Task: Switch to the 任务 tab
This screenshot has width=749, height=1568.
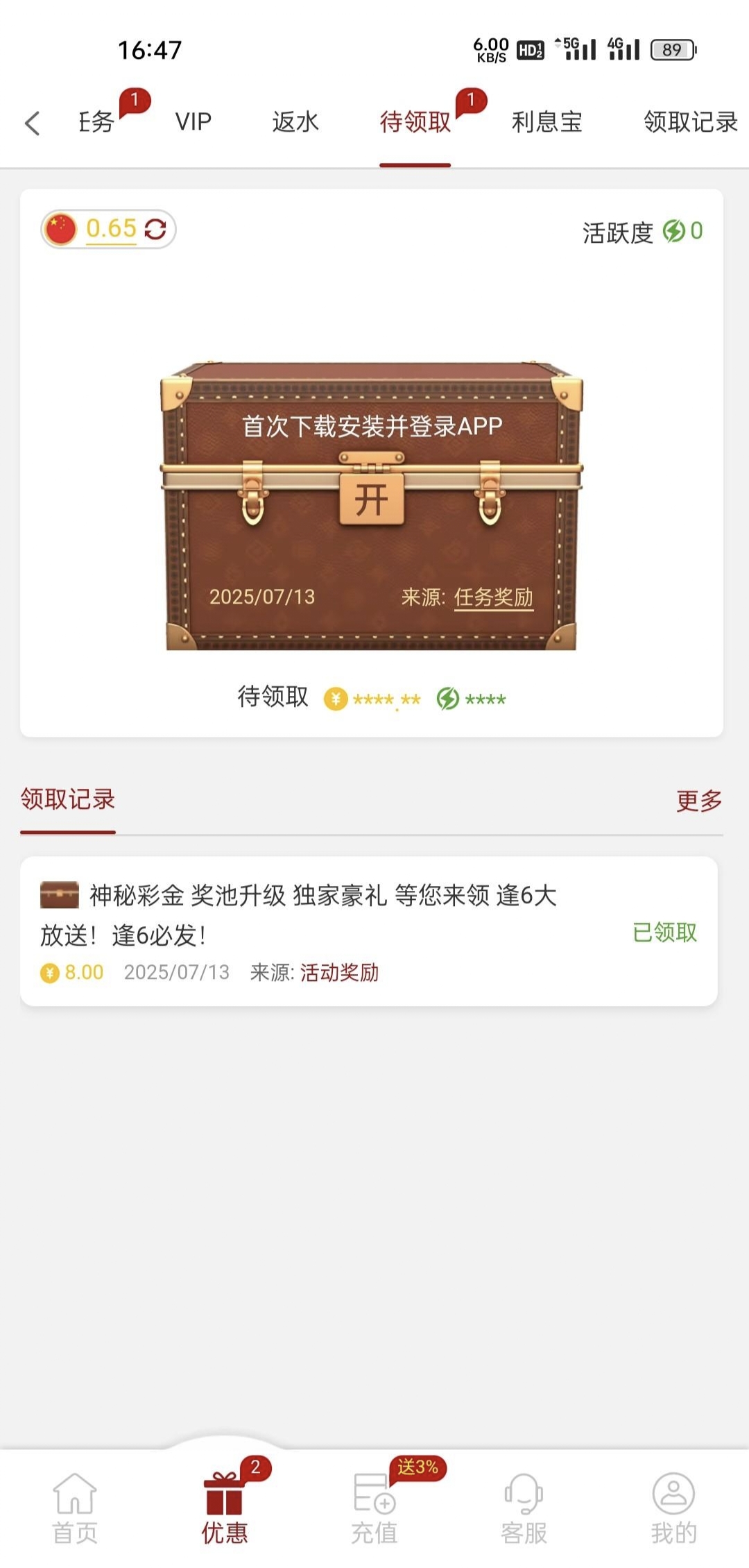Action: point(97,122)
